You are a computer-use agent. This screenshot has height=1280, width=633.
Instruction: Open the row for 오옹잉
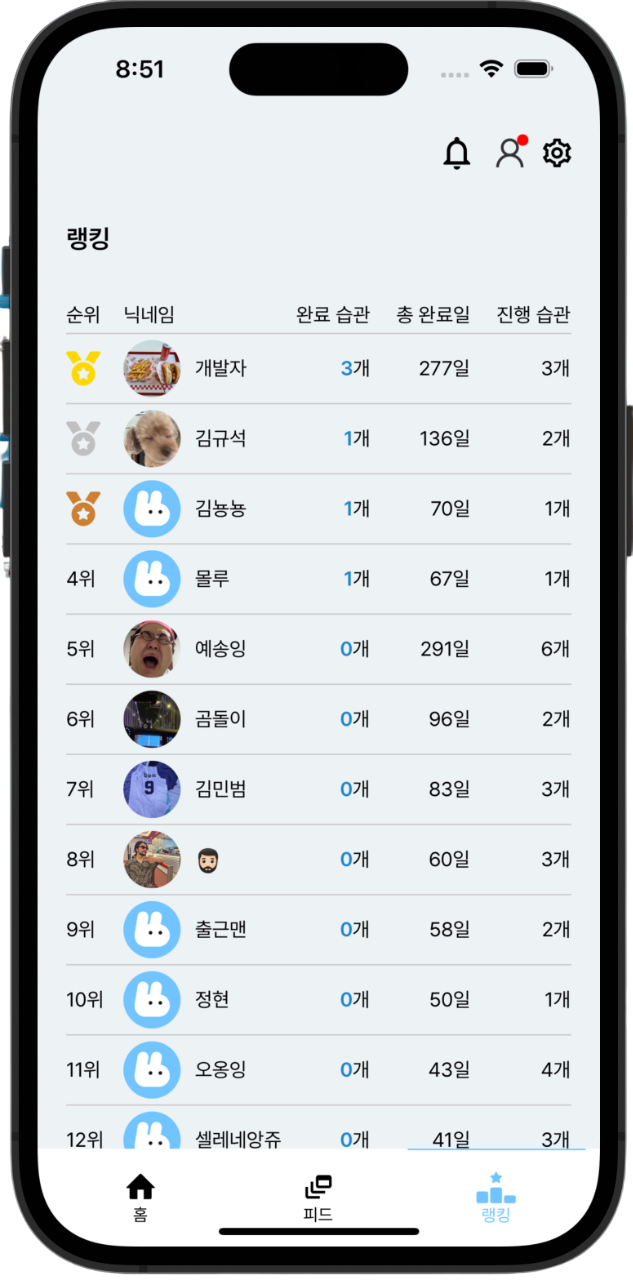coord(319,1069)
